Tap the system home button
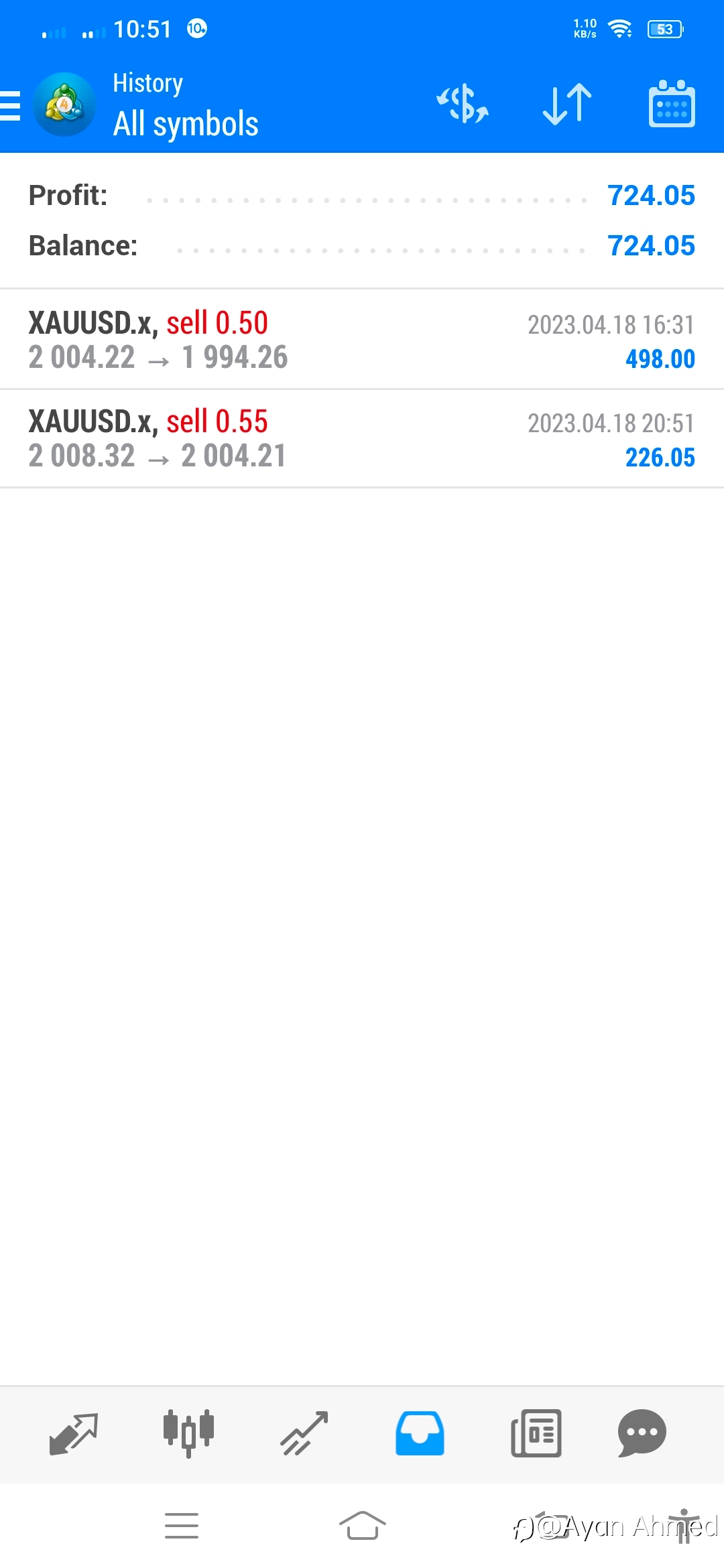Screen dimensions: 724x1568 363,1526
